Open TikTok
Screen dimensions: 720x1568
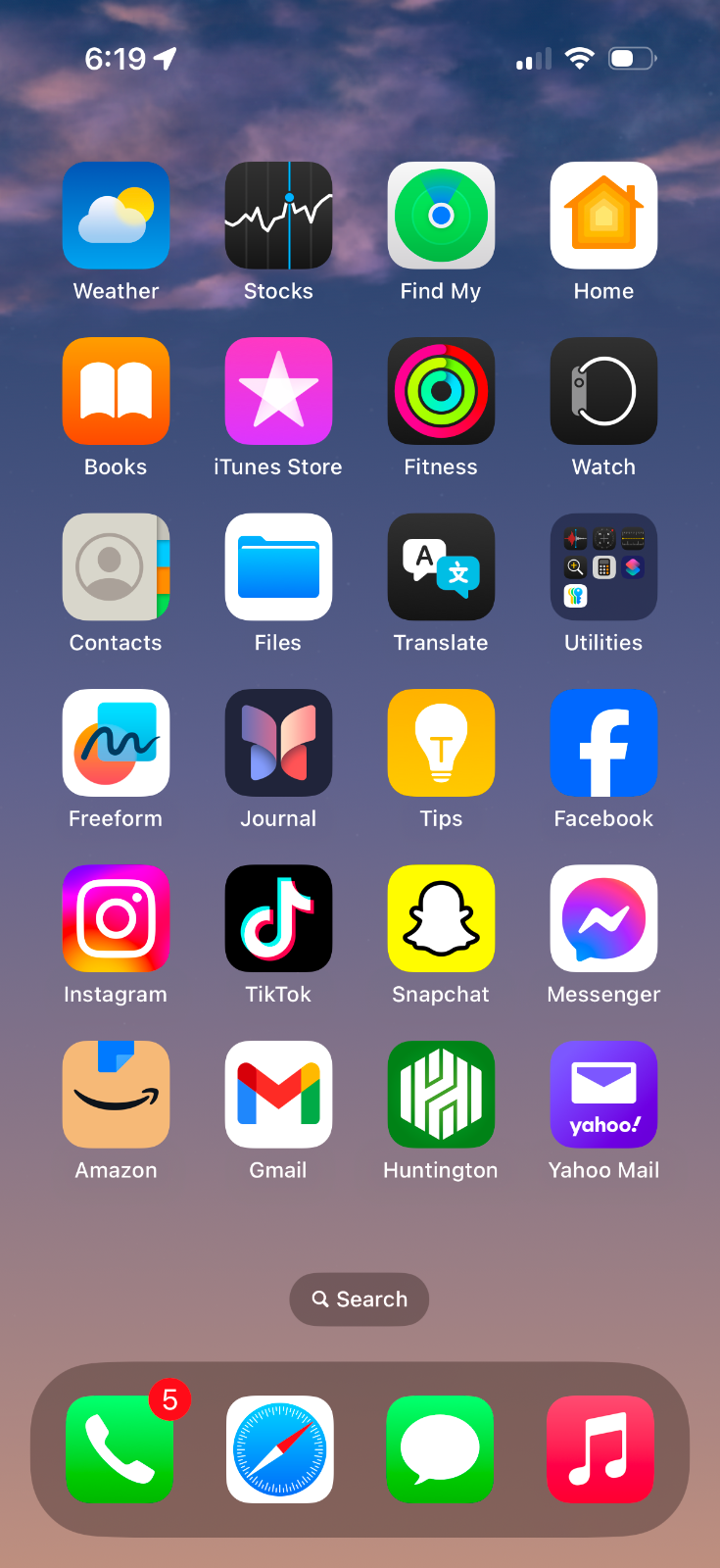(x=278, y=918)
